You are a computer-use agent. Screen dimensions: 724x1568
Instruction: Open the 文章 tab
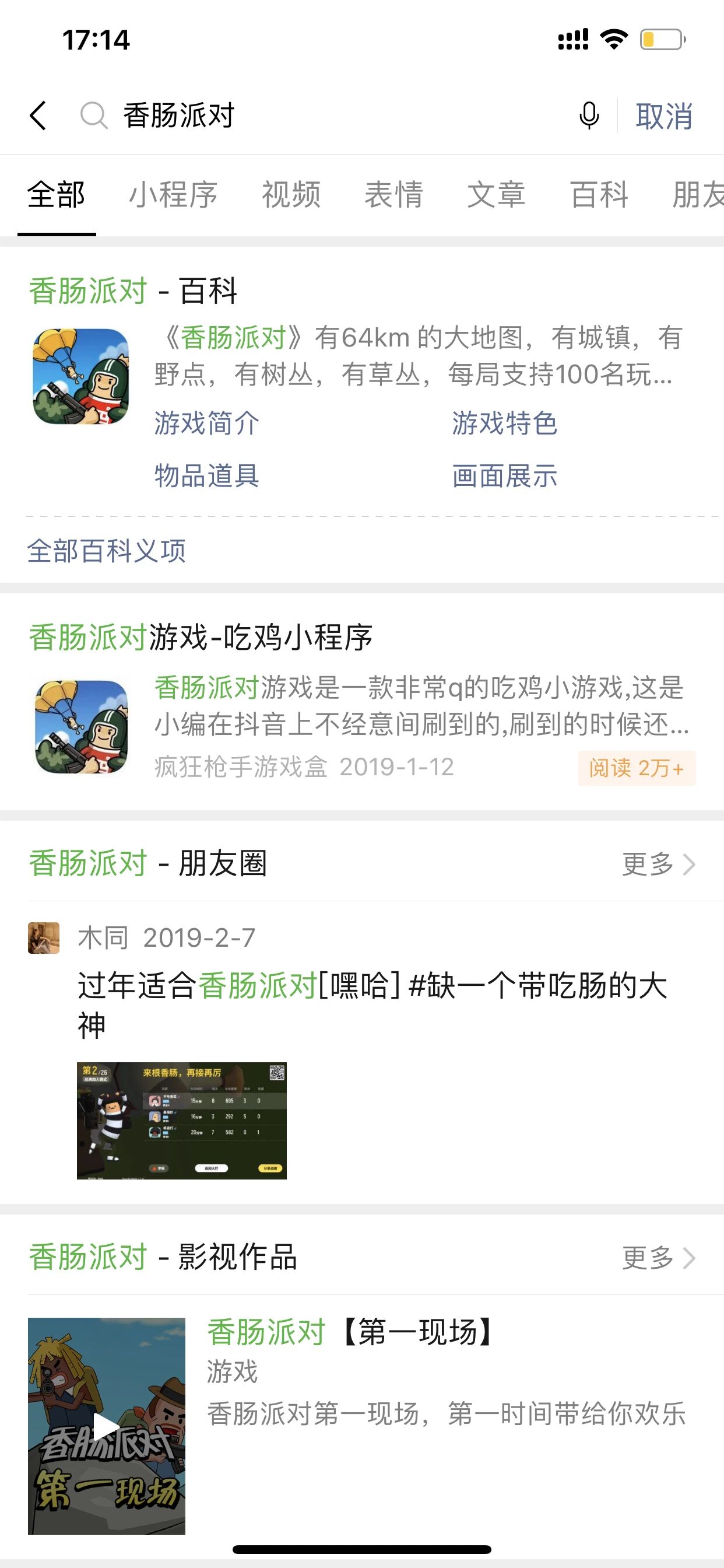tap(496, 195)
